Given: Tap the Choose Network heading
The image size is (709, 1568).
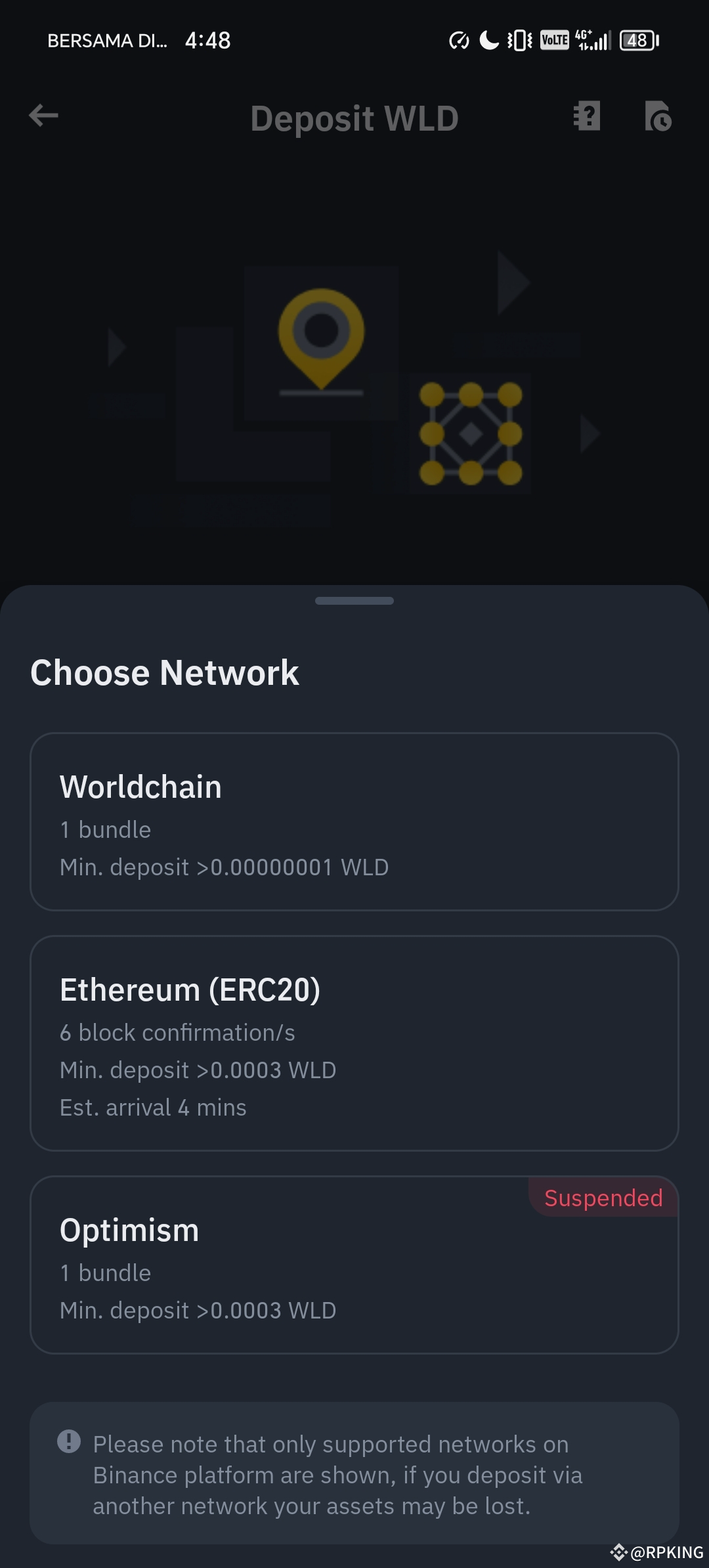Looking at the screenshot, I should pos(165,672).
